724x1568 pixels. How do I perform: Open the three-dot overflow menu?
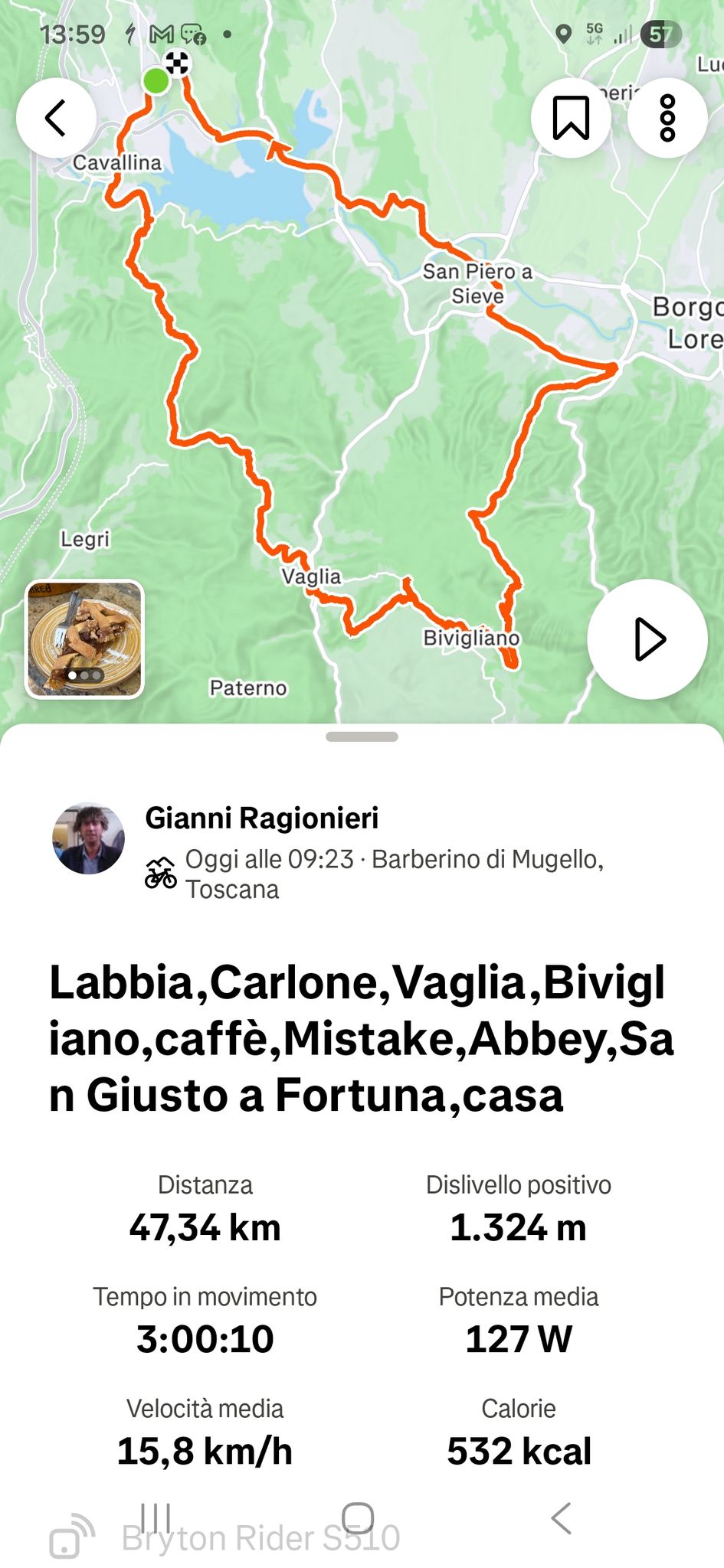click(x=667, y=118)
